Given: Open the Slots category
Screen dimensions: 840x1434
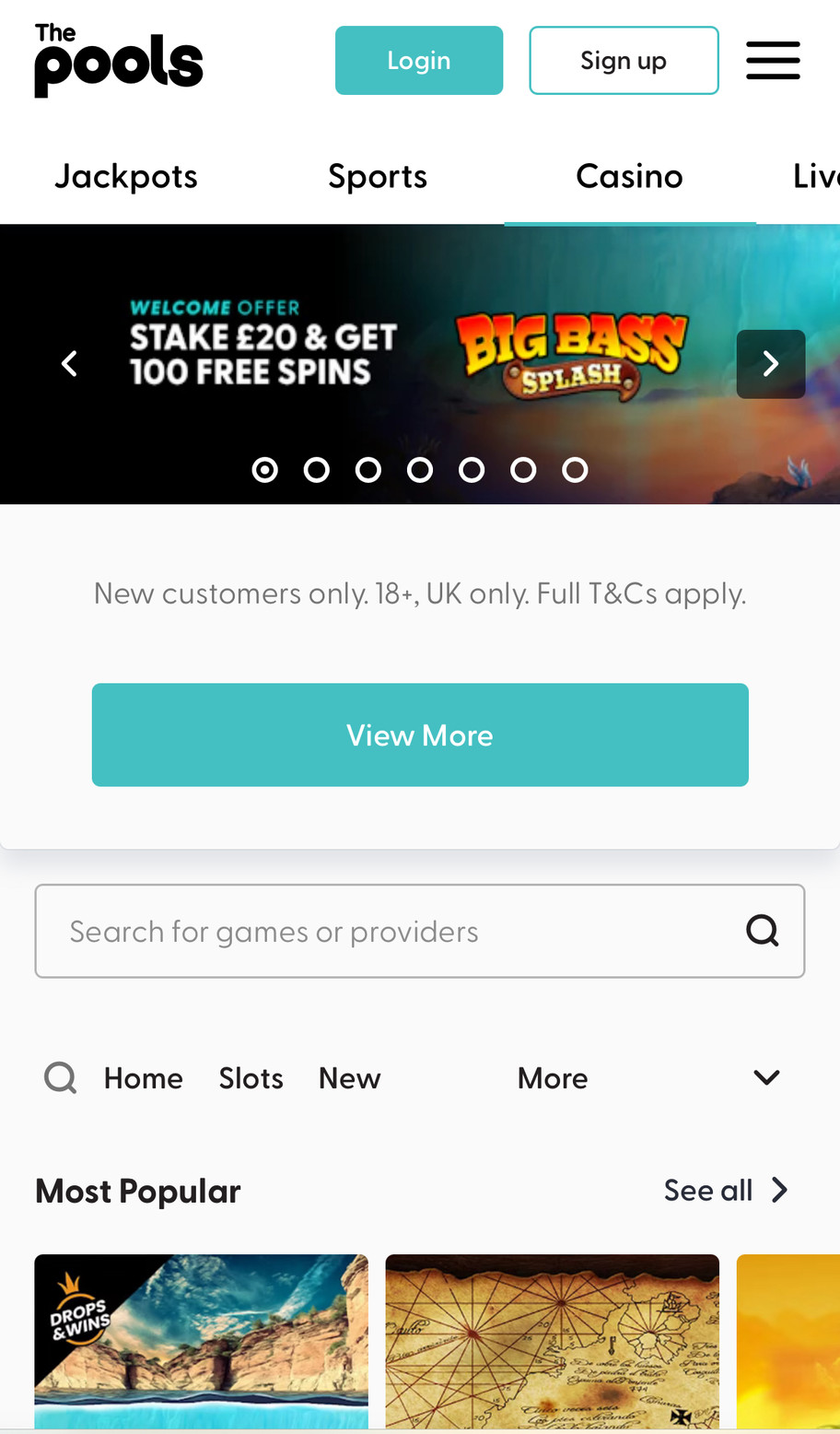Looking at the screenshot, I should coord(251,1077).
